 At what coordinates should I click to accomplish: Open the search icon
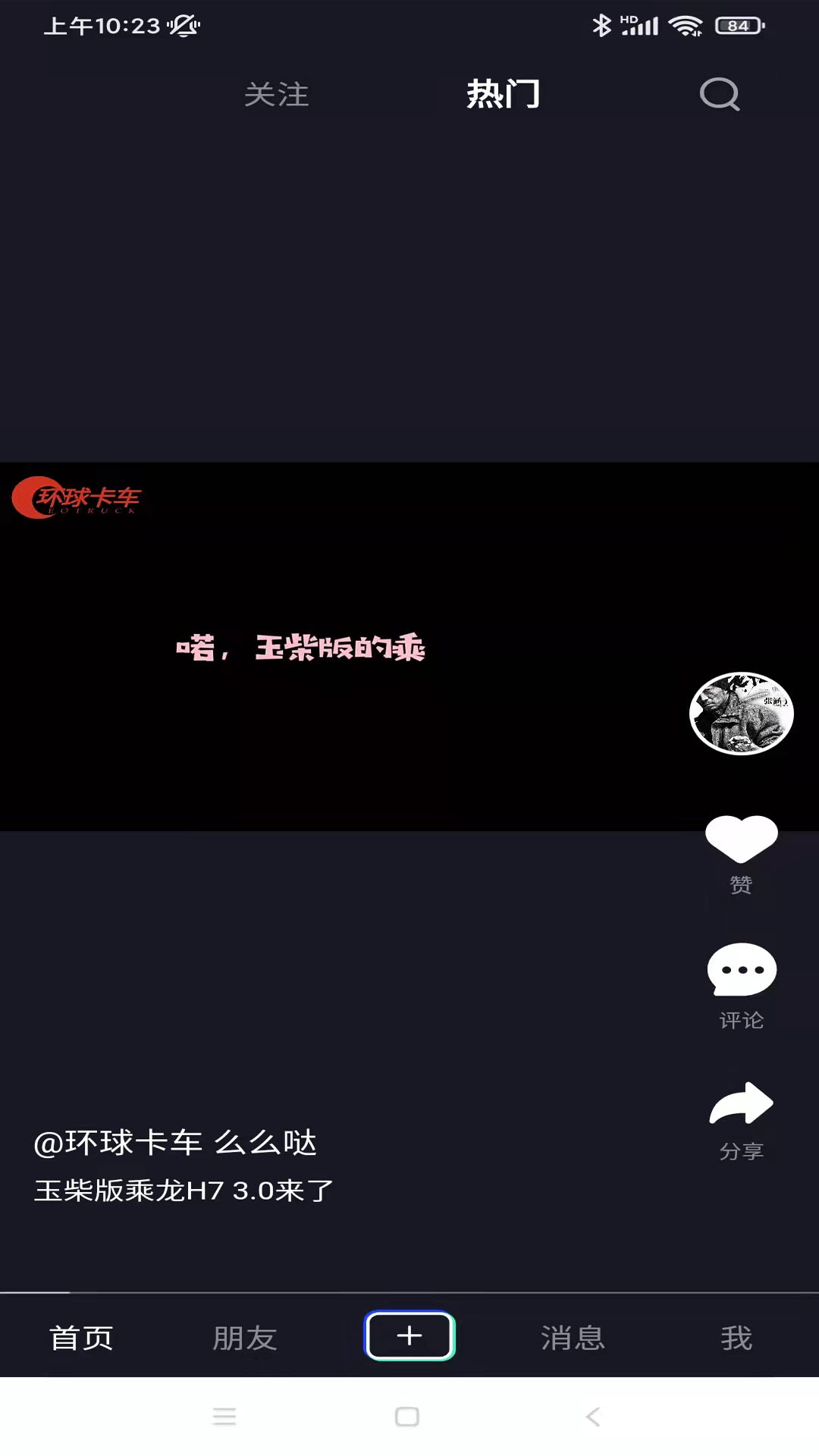click(719, 95)
